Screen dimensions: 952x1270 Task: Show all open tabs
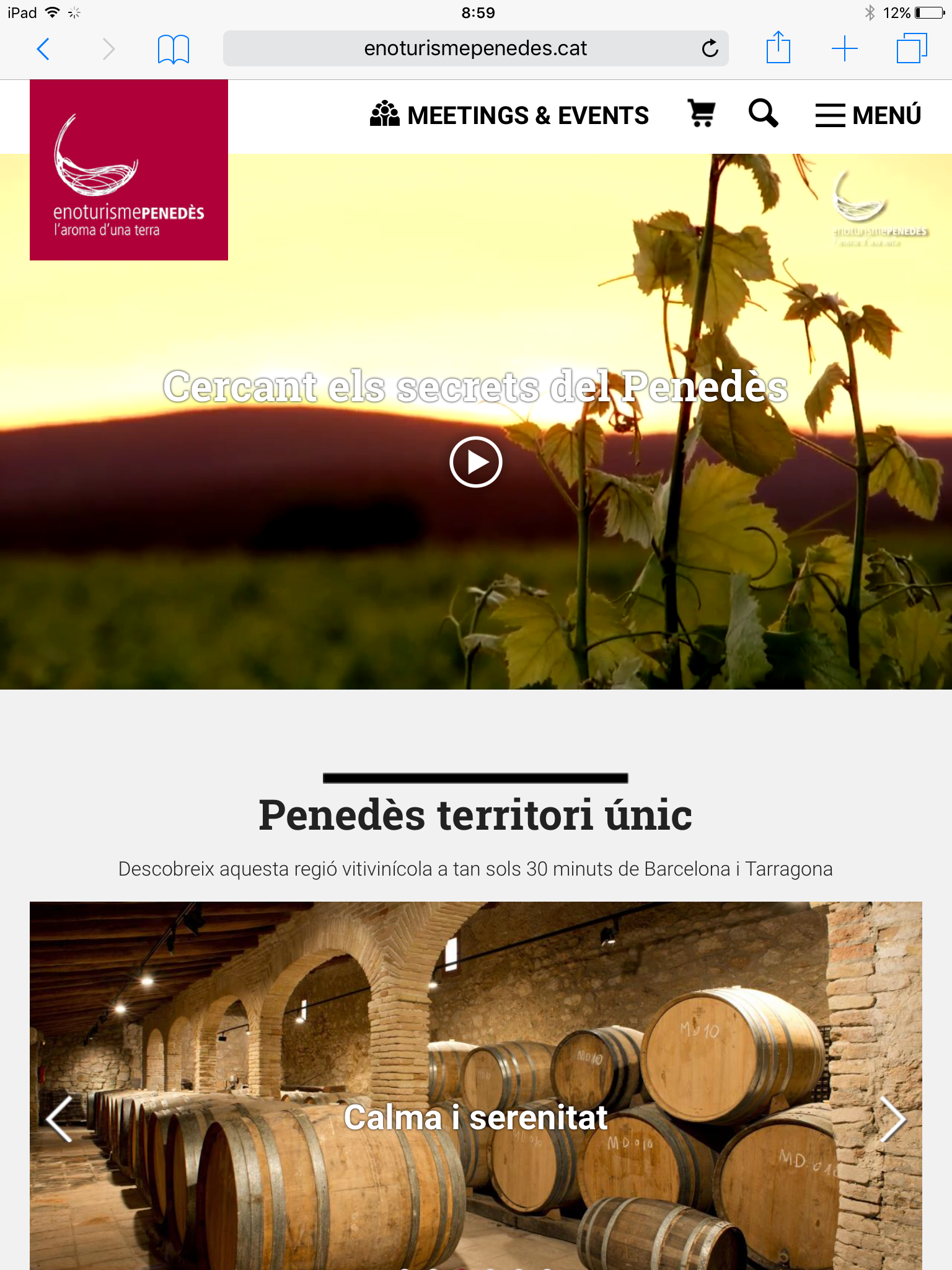coord(911,48)
